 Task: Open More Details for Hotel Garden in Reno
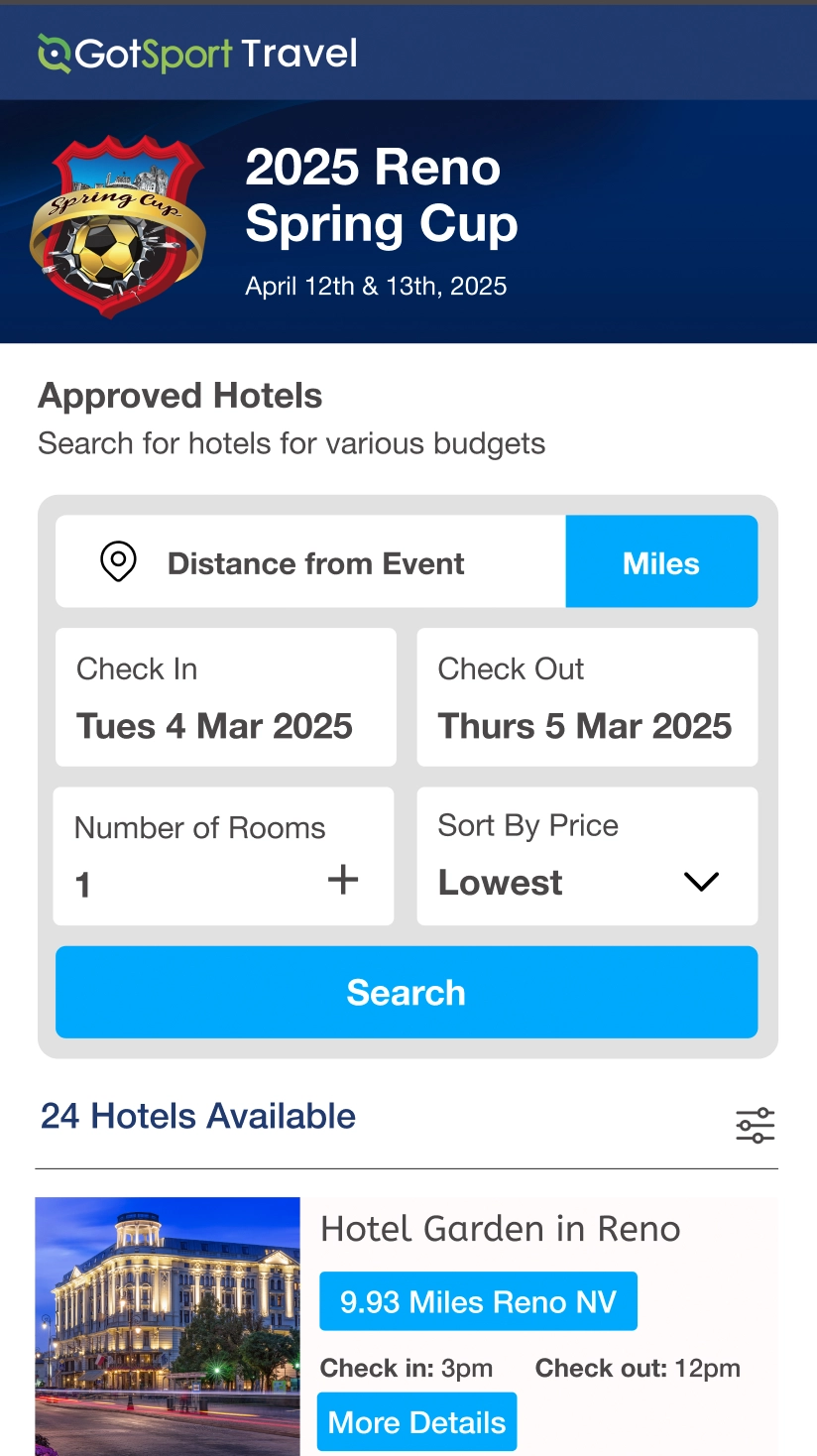click(x=416, y=1421)
